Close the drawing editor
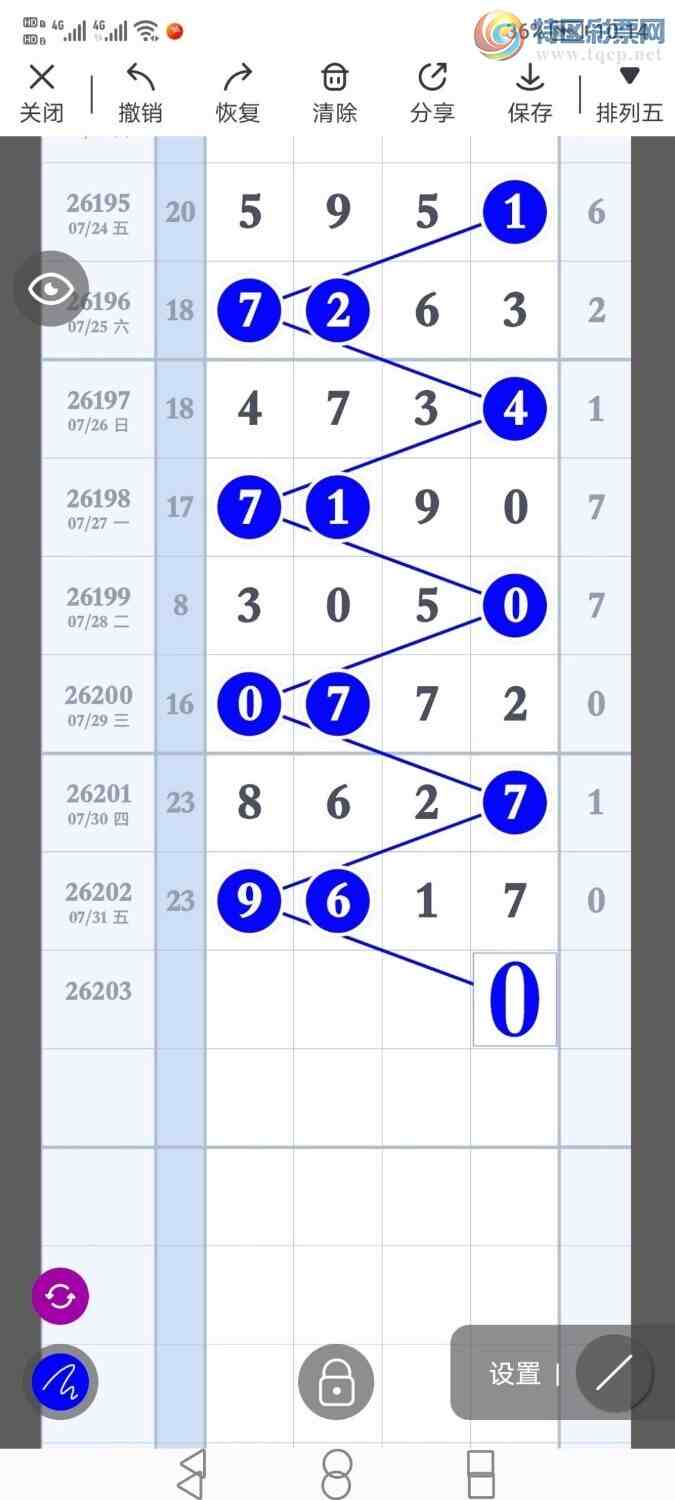This screenshot has width=675, height=1500. pos(41,93)
